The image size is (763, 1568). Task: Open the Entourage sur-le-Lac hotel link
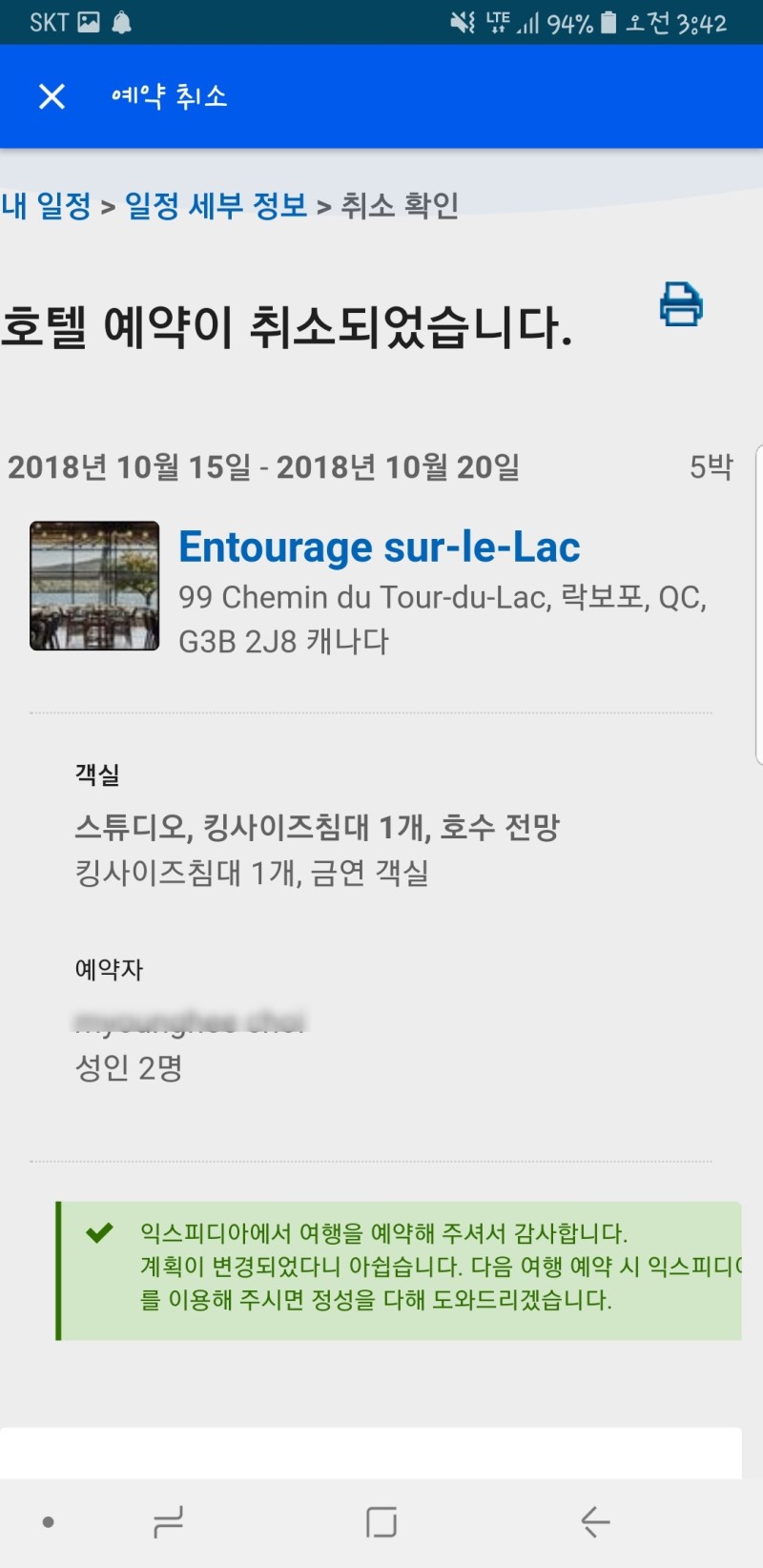click(380, 547)
